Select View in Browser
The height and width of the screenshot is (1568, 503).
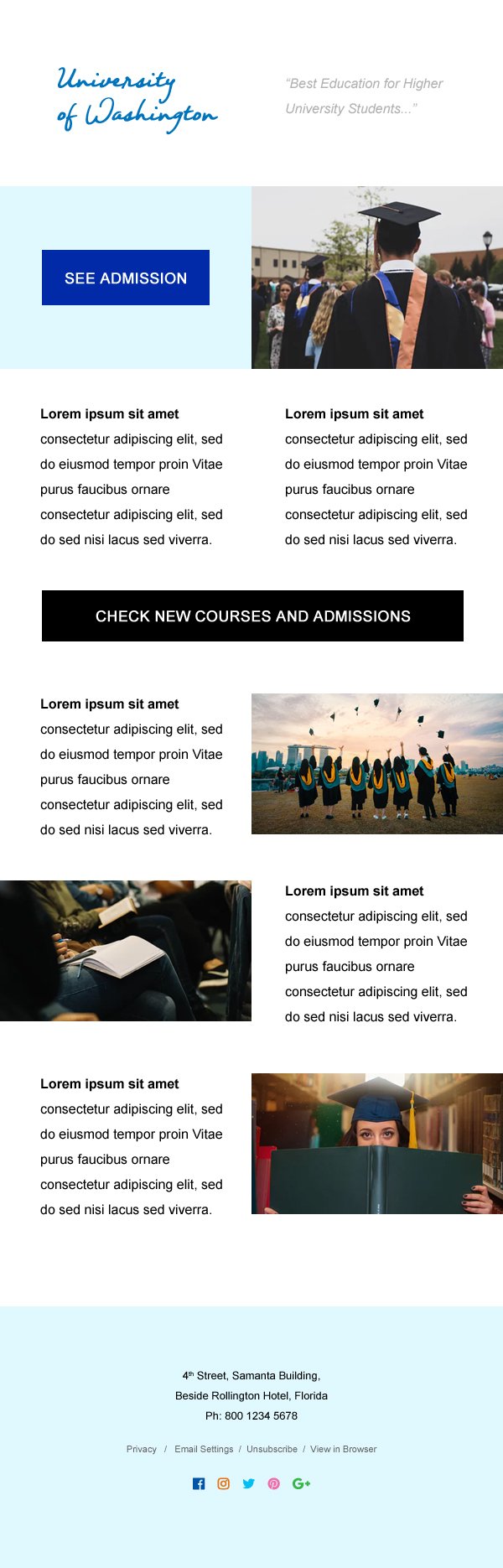coord(343,1449)
